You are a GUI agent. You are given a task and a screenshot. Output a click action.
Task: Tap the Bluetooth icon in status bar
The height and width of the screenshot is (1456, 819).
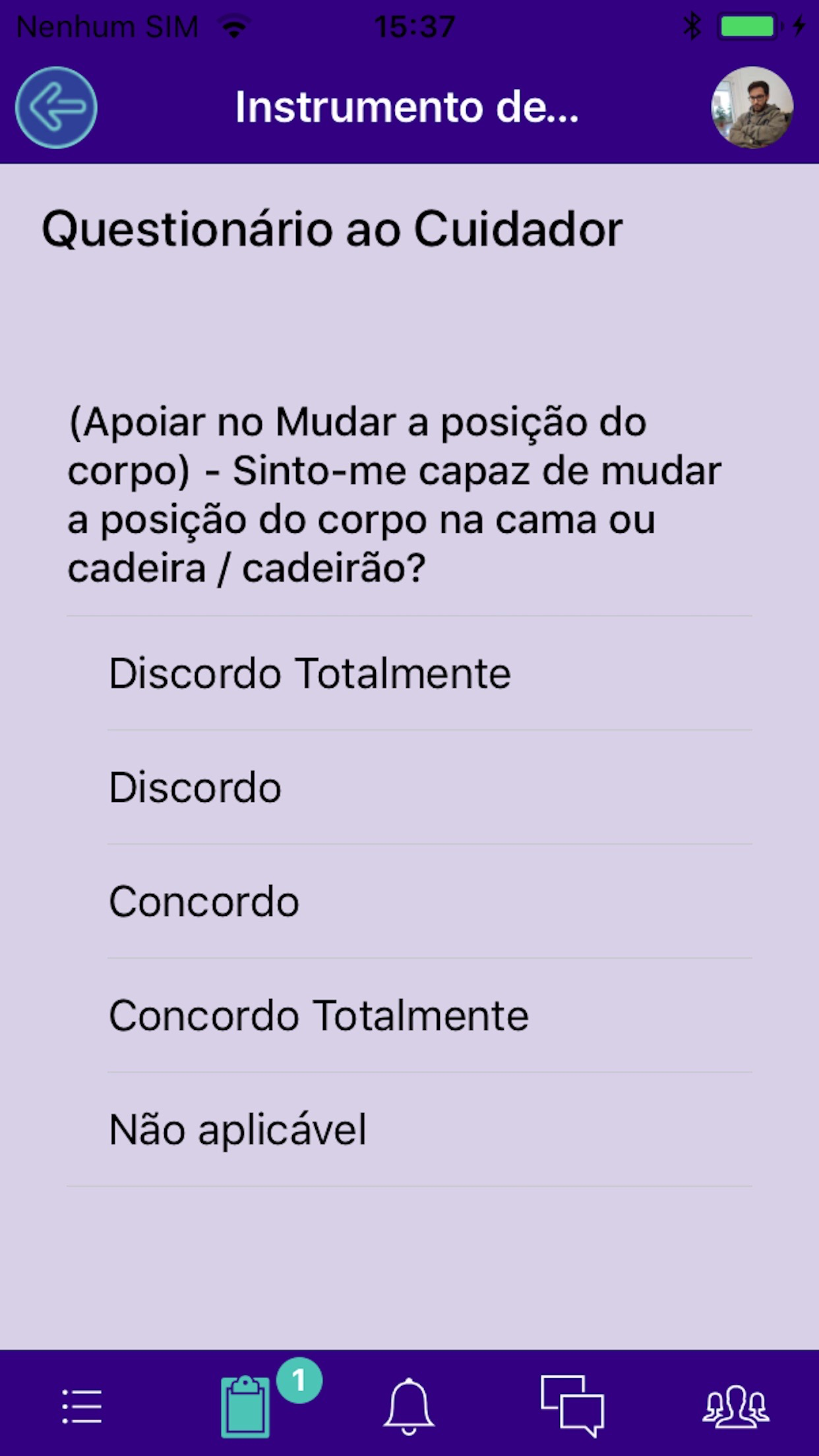[692, 25]
